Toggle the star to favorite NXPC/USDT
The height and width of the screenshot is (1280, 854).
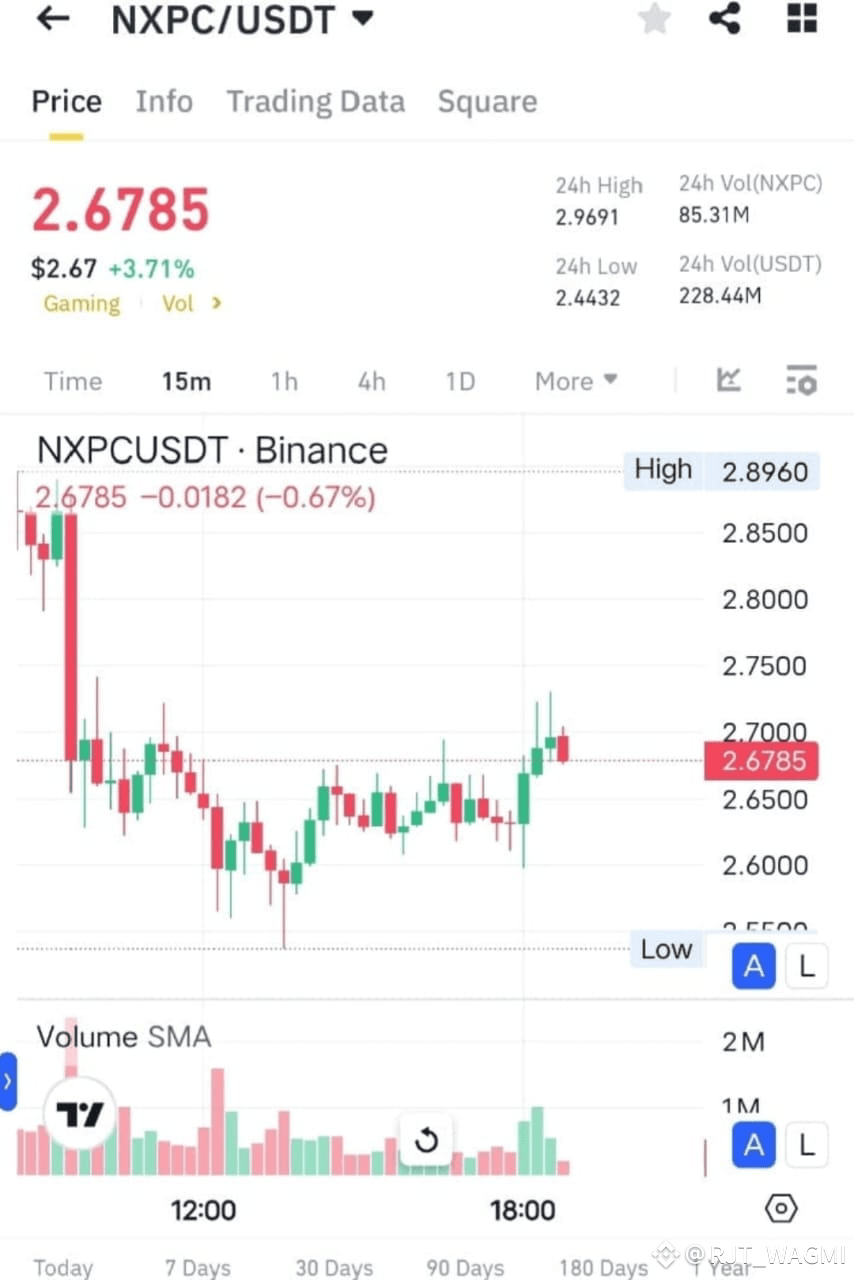(654, 19)
